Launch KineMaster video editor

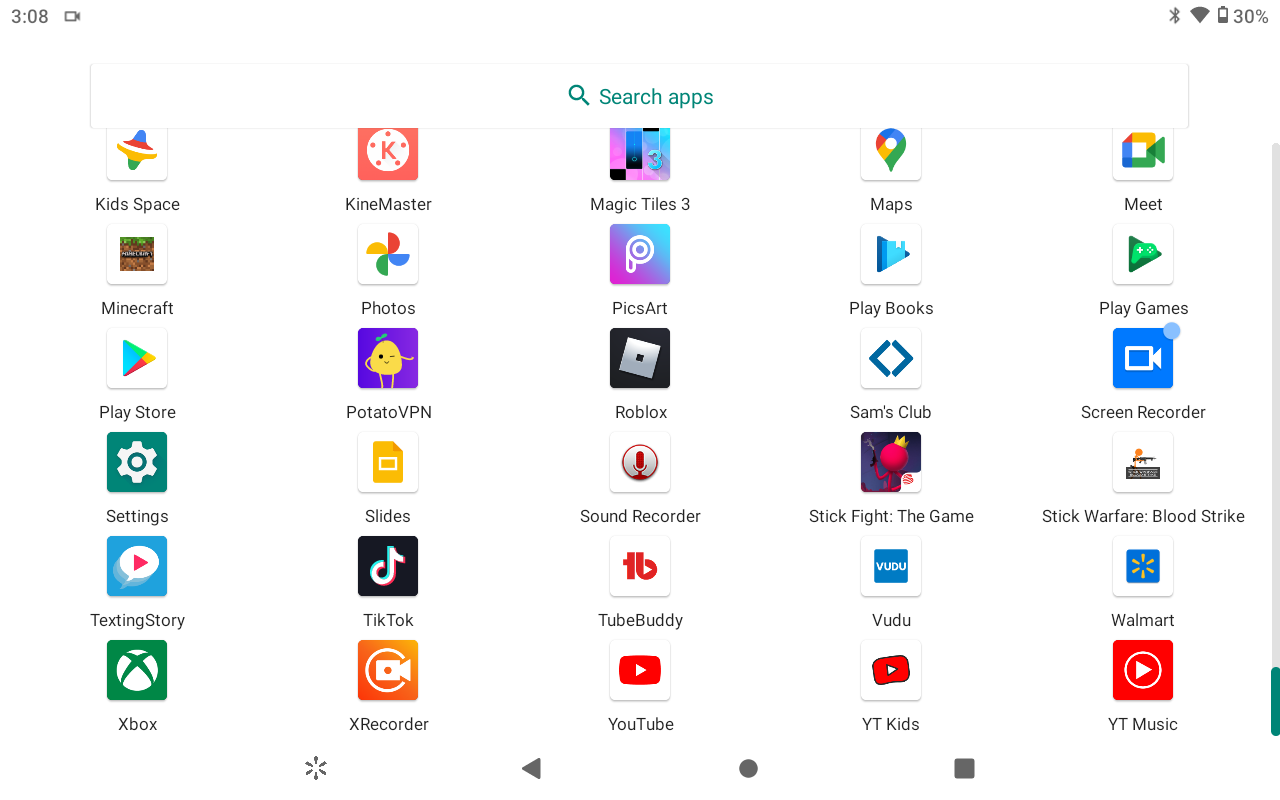coord(388,152)
